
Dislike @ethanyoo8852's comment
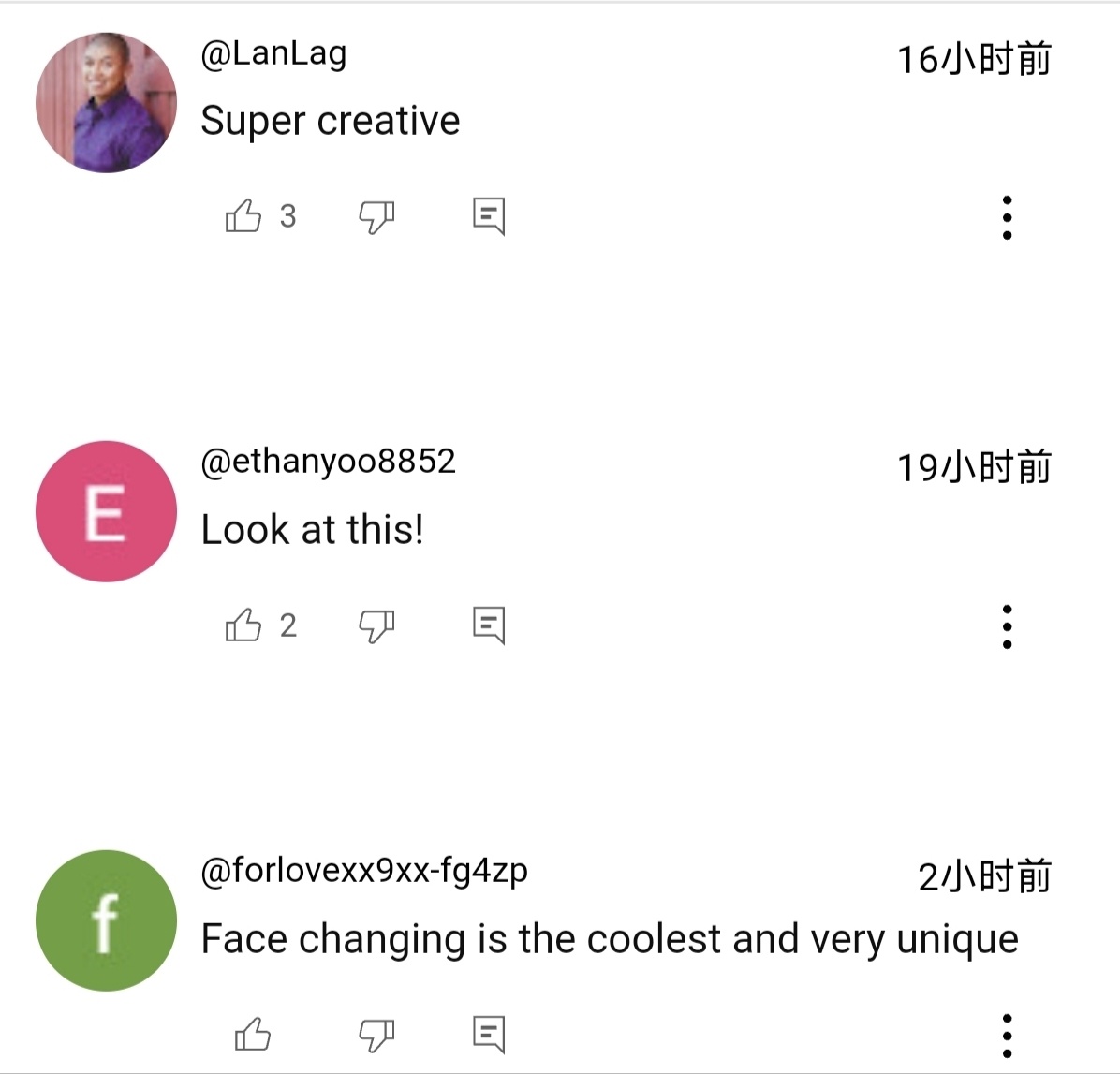[376, 625]
